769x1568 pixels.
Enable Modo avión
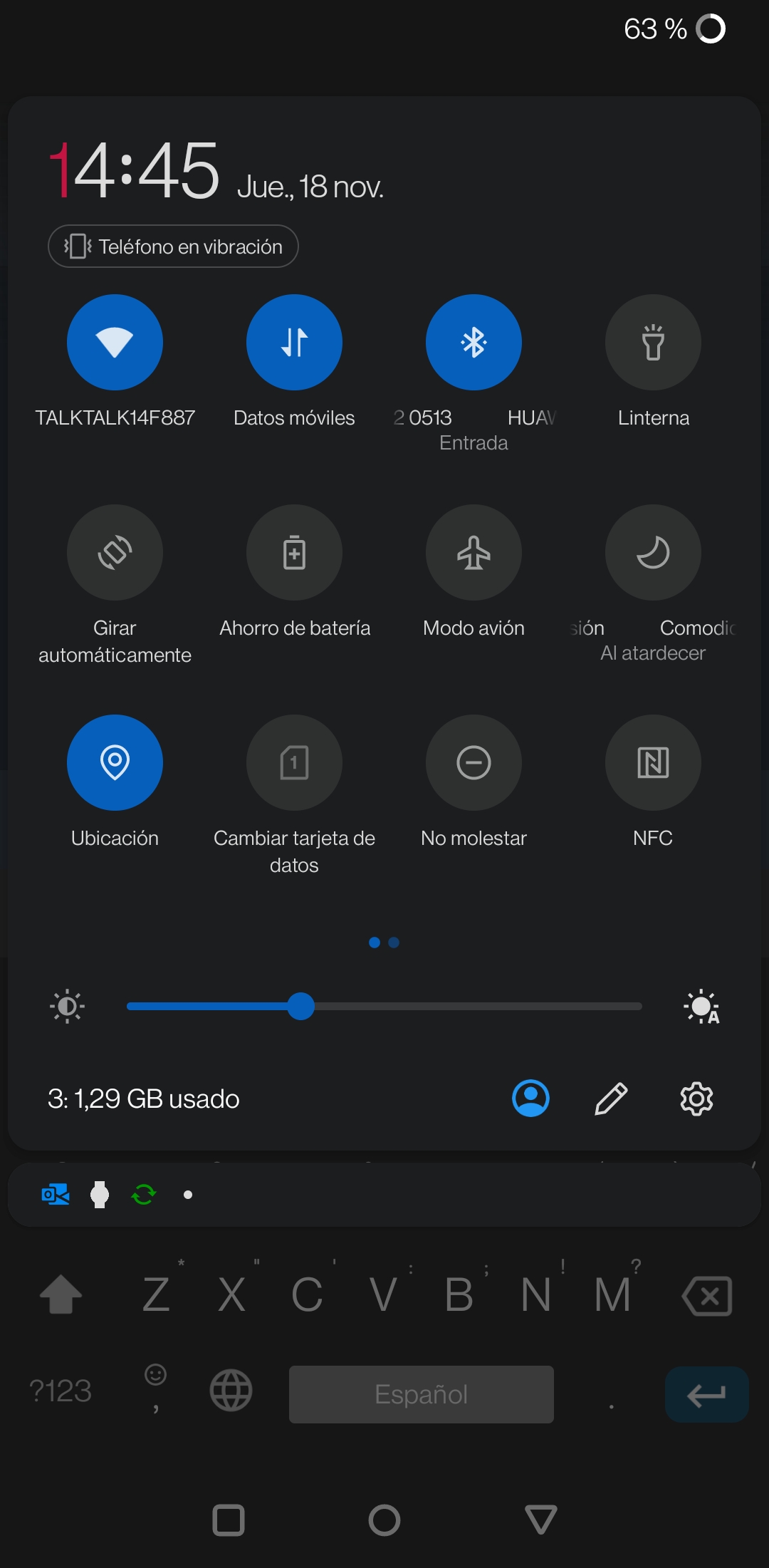point(474,552)
